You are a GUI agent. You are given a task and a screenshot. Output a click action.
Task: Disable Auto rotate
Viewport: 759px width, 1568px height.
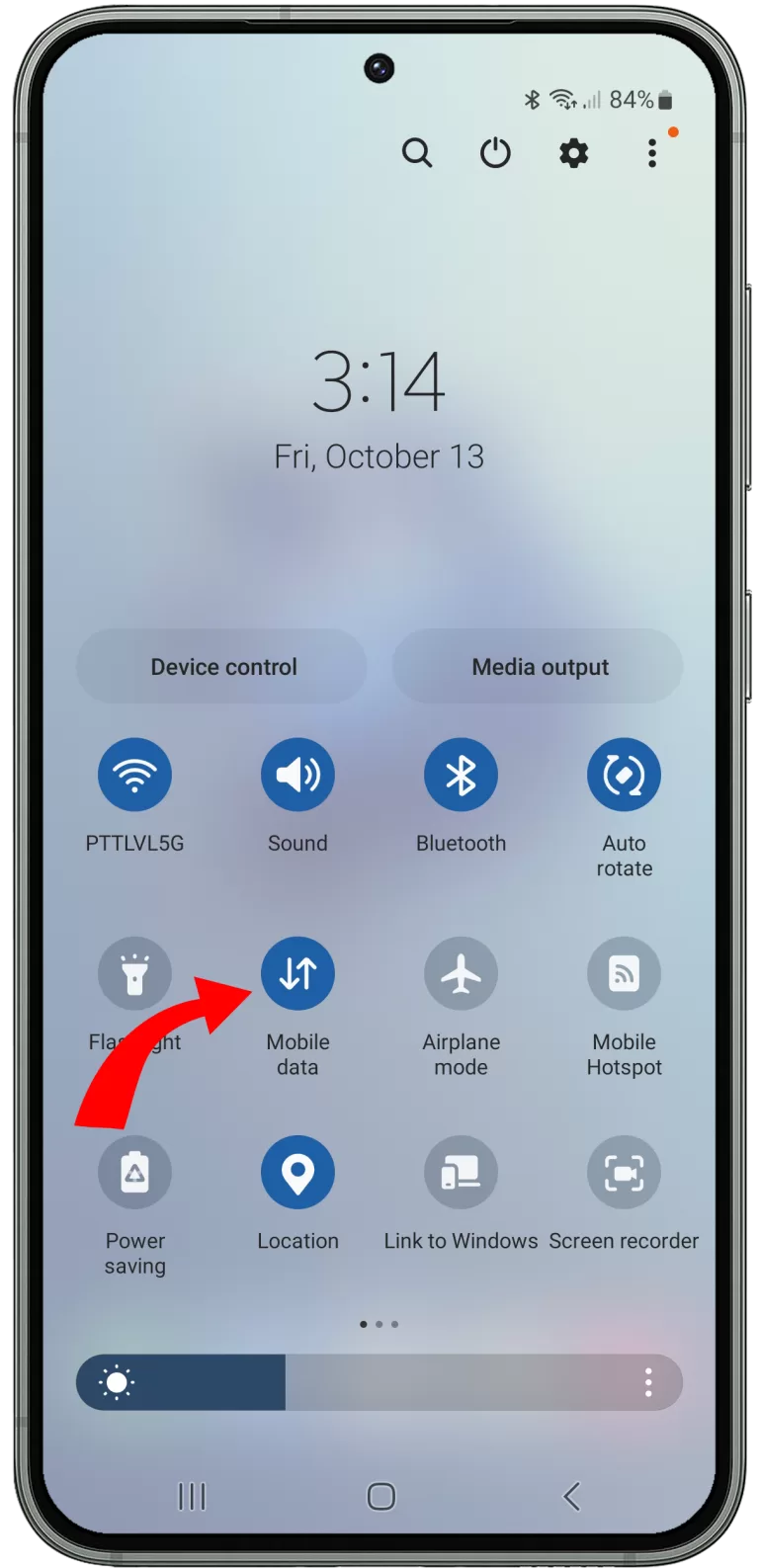point(624,775)
